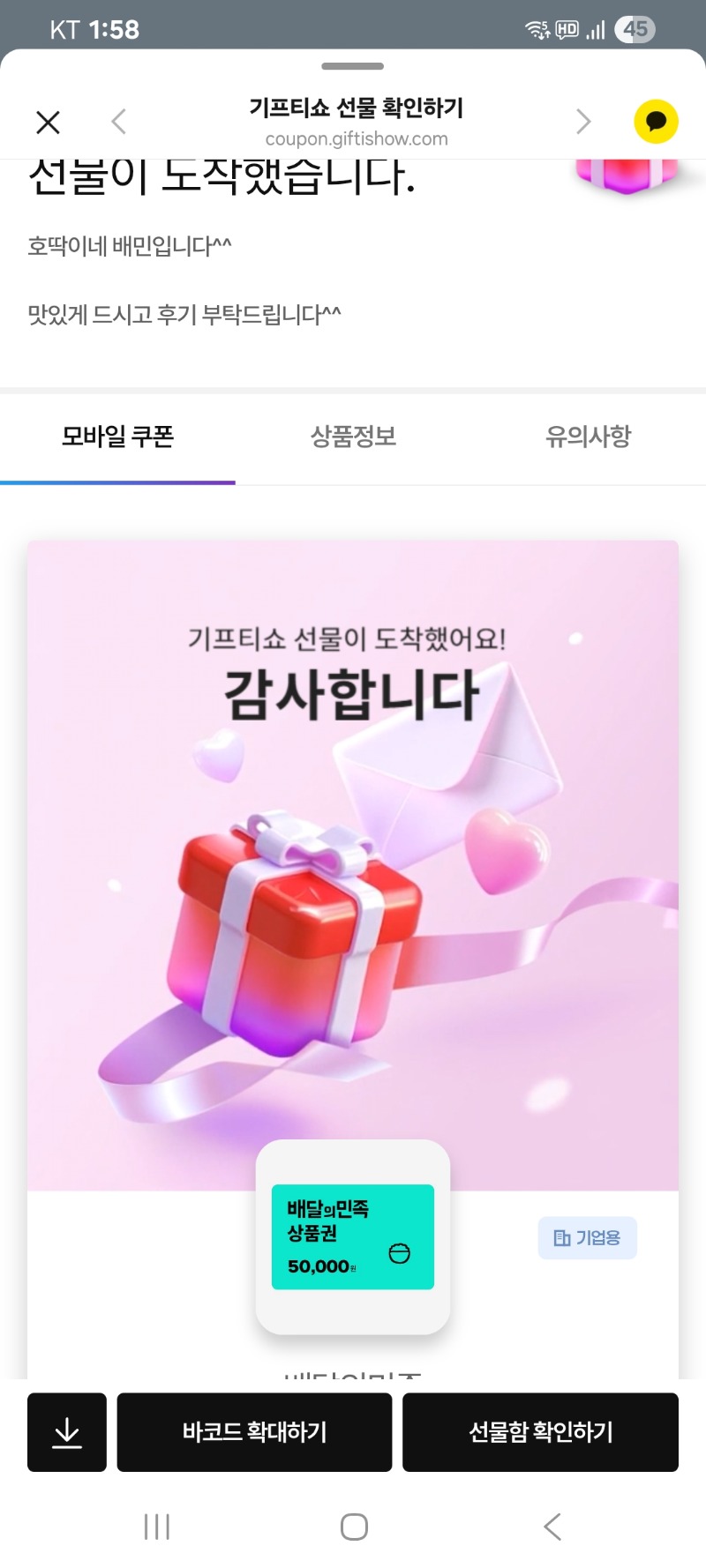
Task: Open the KakaoTalk chat icon
Action: (x=656, y=122)
